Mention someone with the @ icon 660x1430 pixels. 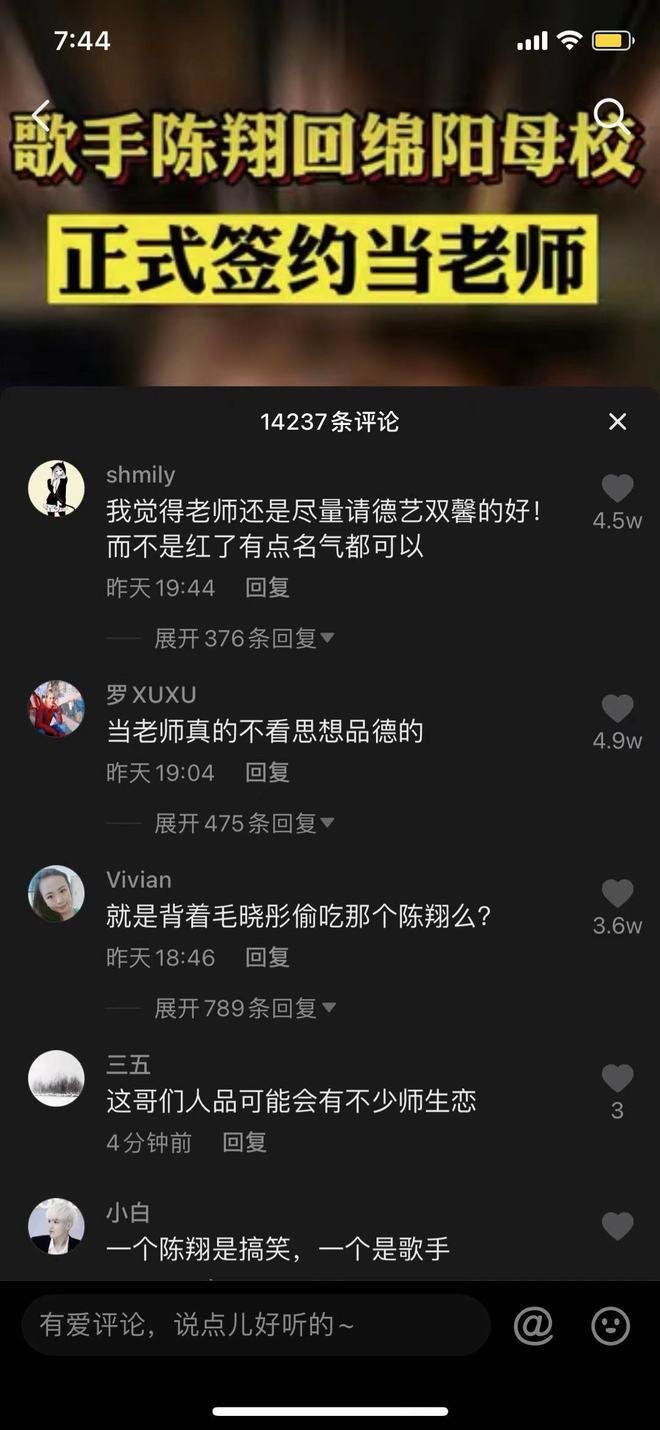[533, 1326]
